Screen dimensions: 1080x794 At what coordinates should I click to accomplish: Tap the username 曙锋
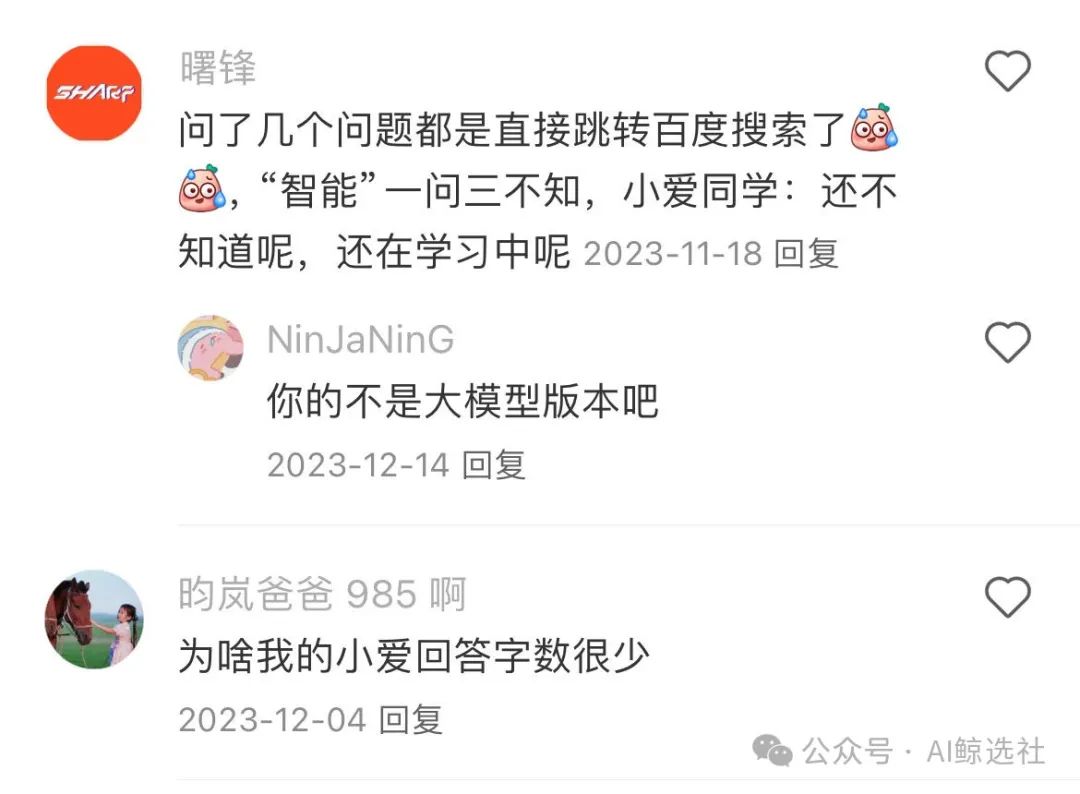(x=218, y=69)
